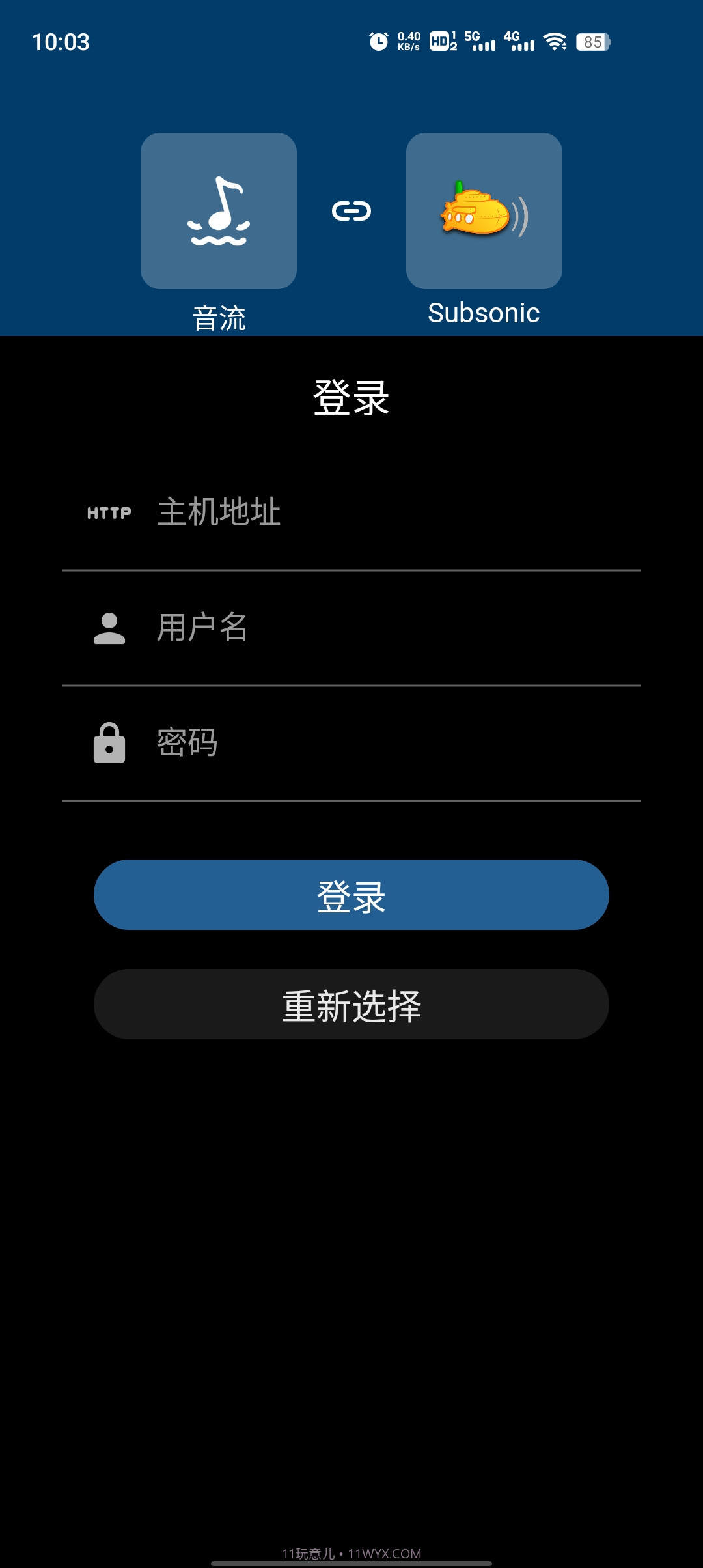The width and height of the screenshot is (703, 1568).
Task: Click the network speed indicator showing 0.40 KB/s
Action: (x=409, y=40)
